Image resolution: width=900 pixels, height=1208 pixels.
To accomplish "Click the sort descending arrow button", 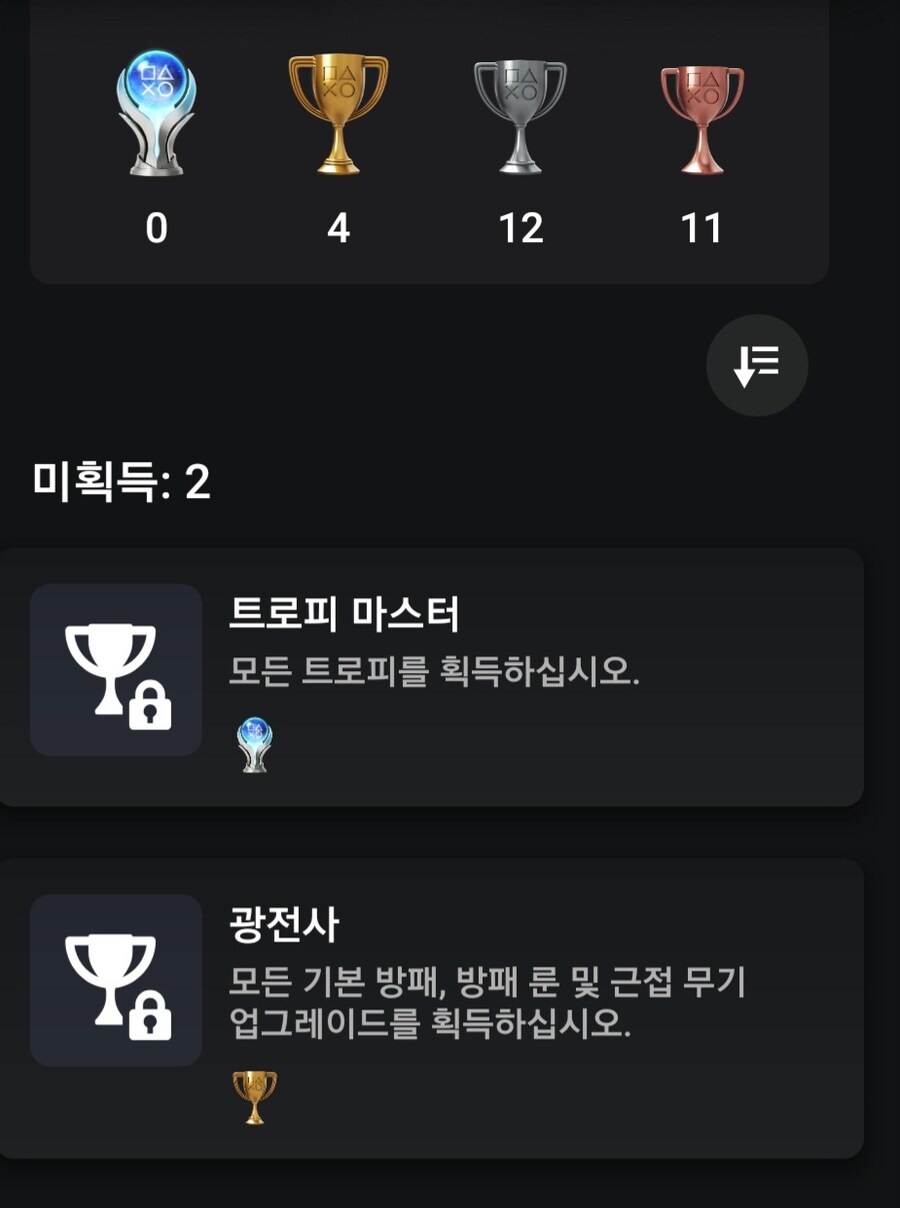I will [757, 366].
